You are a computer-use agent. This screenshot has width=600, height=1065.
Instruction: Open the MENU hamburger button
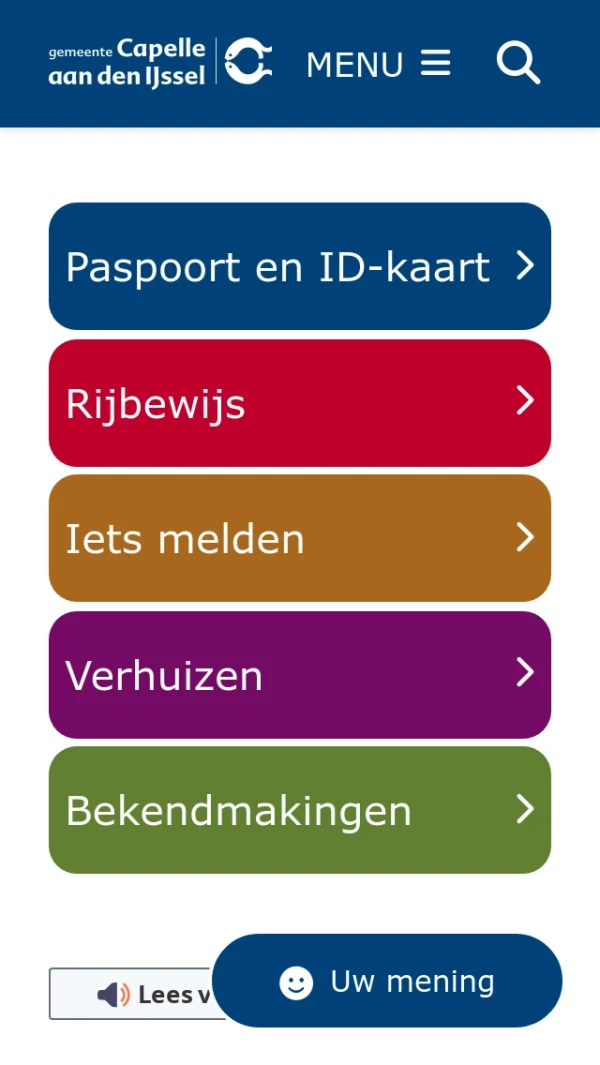(x=378, y=64)
